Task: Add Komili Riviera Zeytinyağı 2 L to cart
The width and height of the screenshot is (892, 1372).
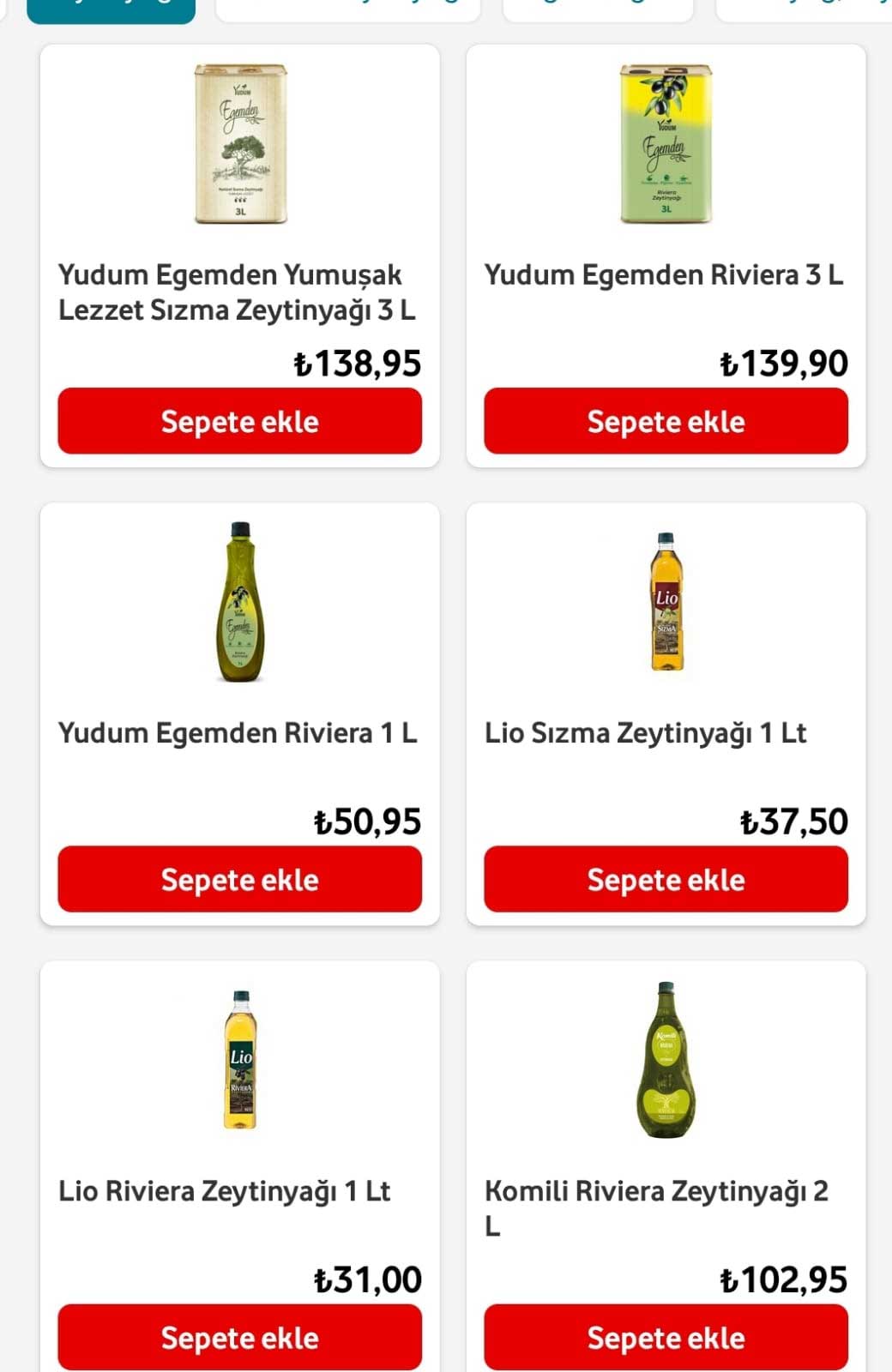Action: click(x=666, y=1337)
